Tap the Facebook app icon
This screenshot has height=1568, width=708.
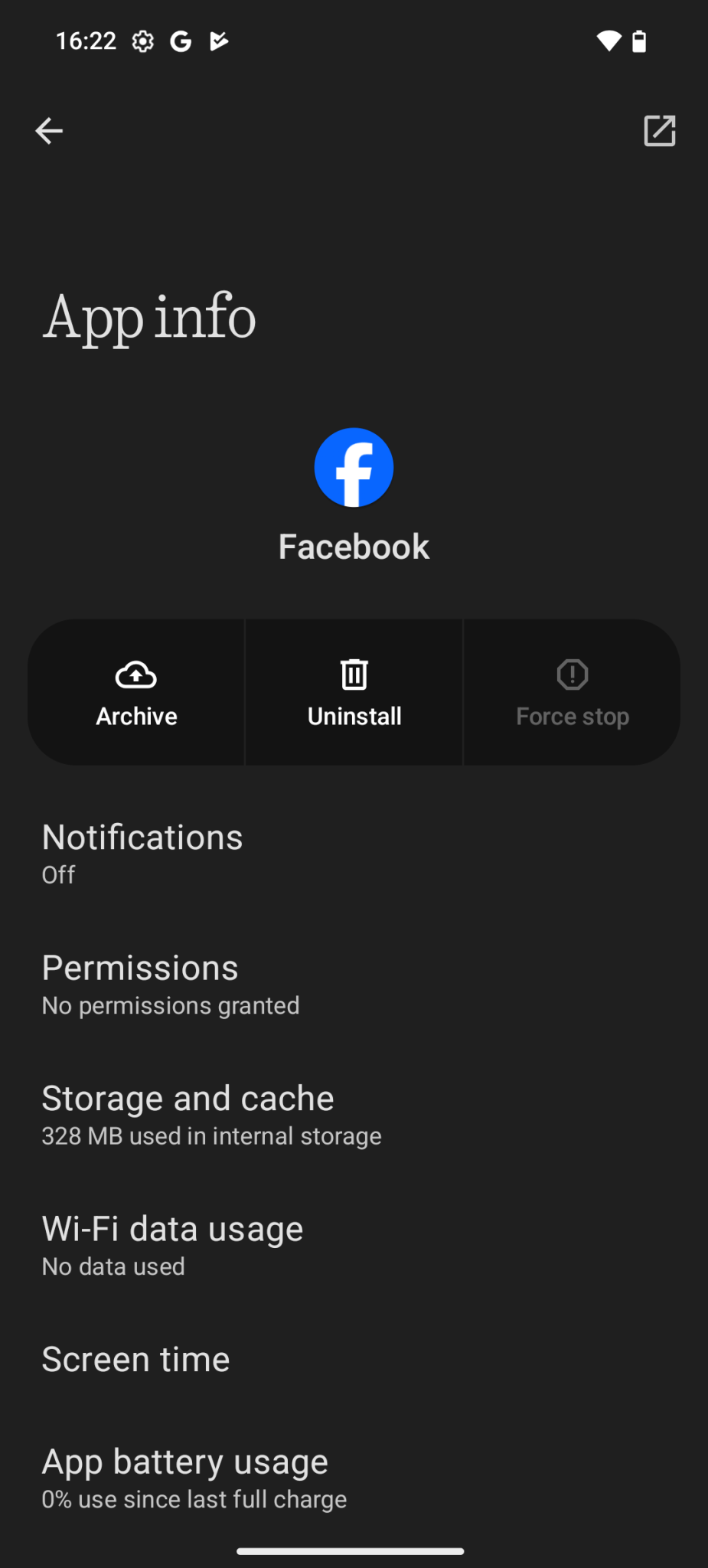pyautogui.click(x=354, y=466)
